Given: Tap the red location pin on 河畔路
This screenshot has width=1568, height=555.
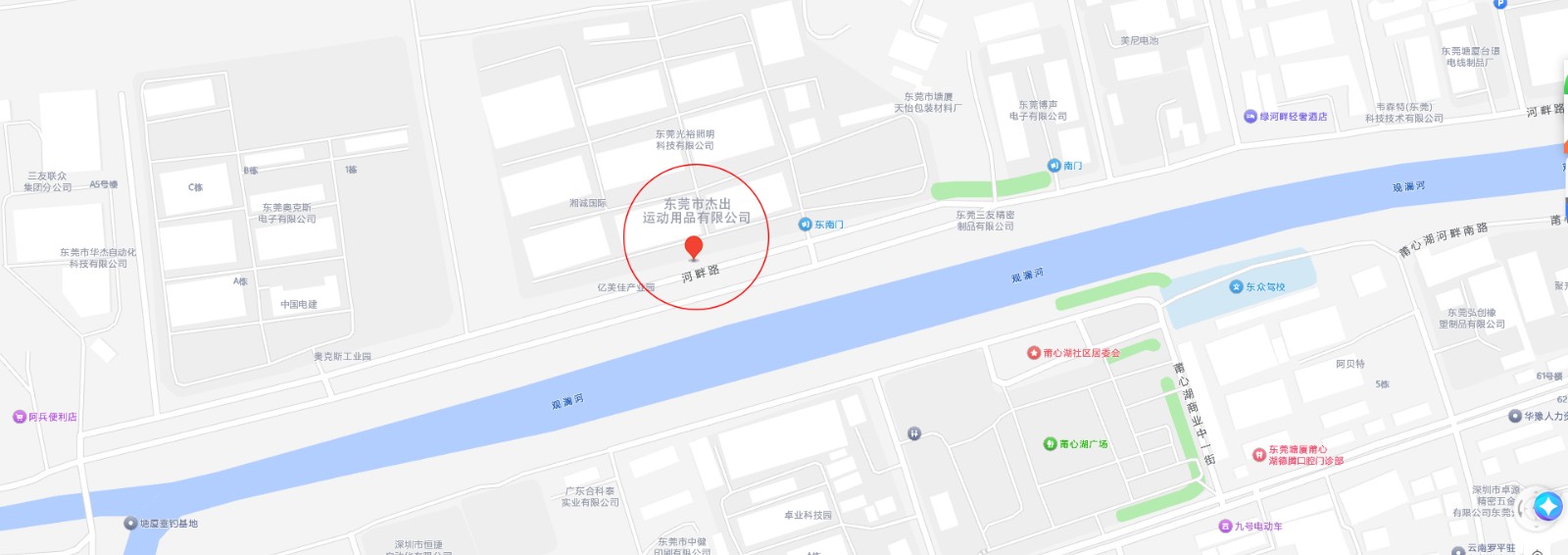Looking at the screenshot, I should [x=694, y=247].
